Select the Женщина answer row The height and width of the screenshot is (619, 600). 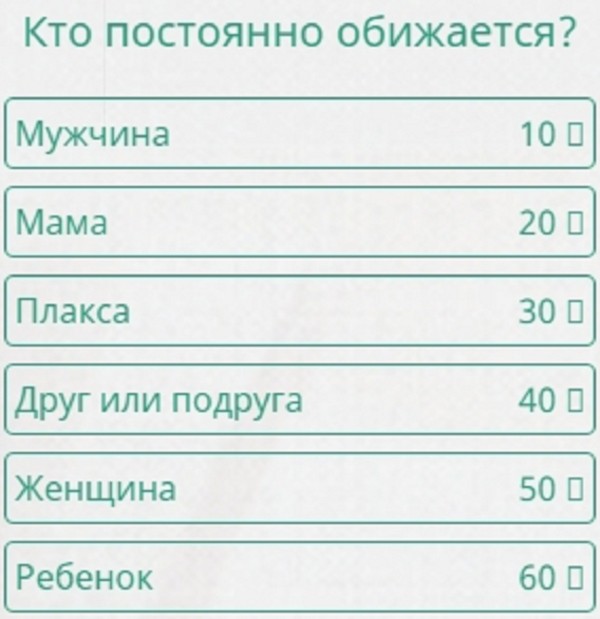[300, 489]
